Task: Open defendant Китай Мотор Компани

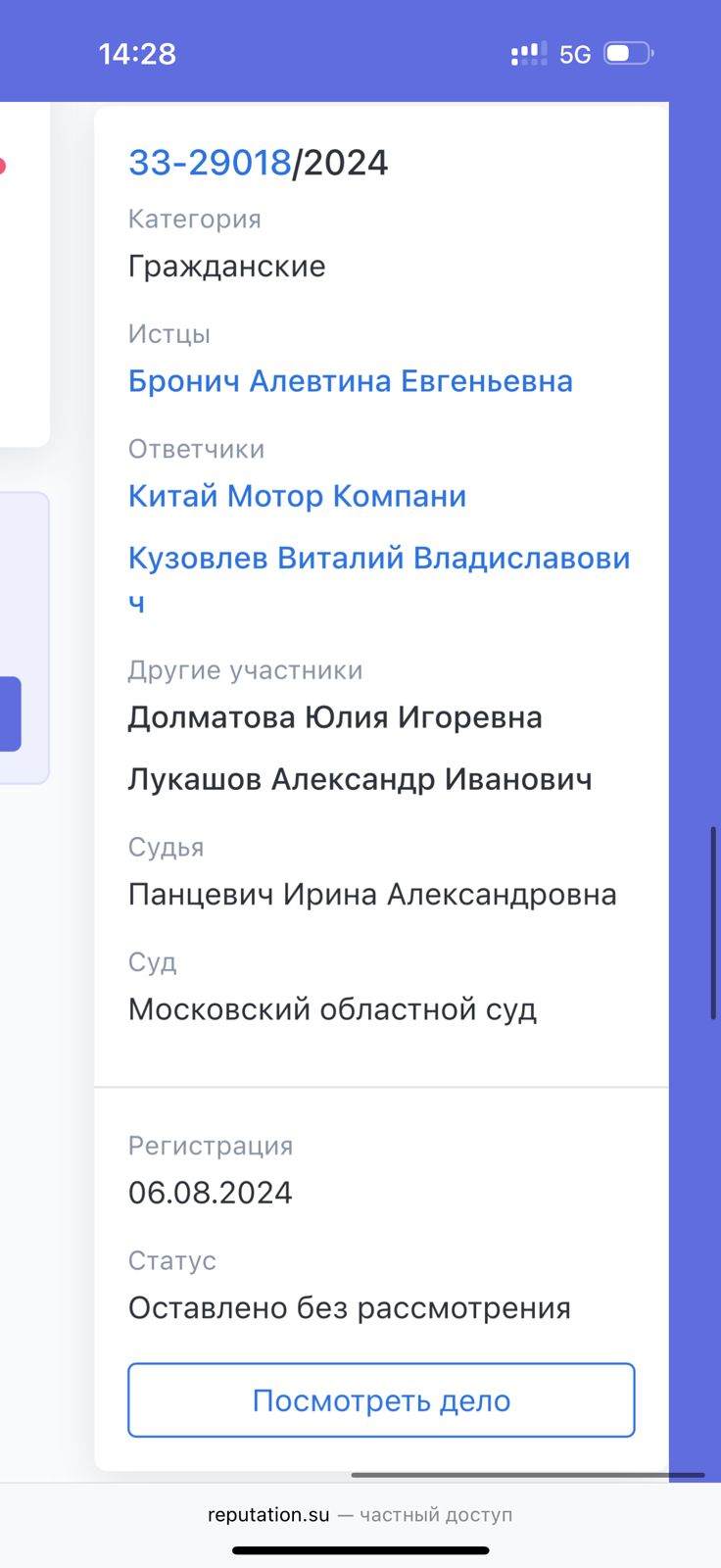Action: [297, 496]
